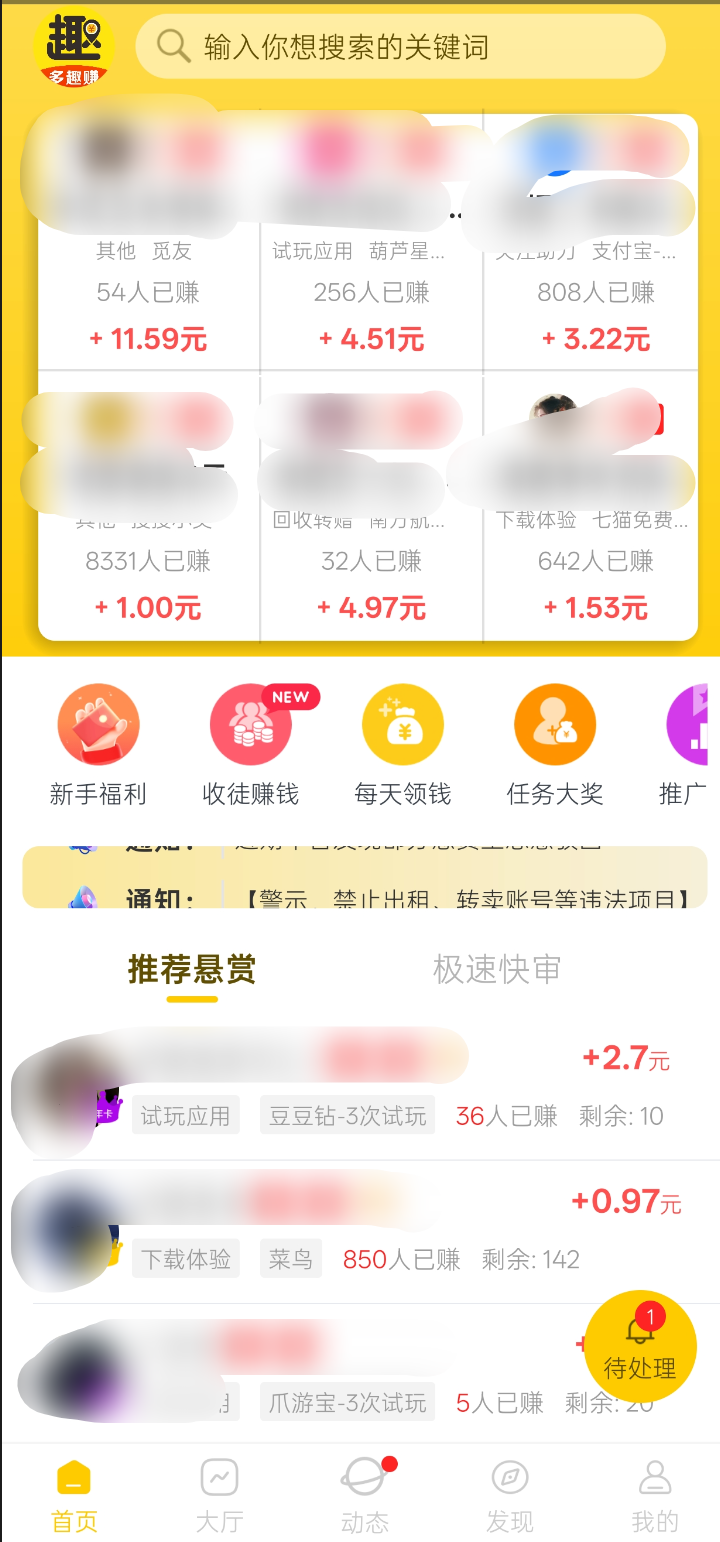Switch to the 动态 tab
Screen dimensions: 720x1542
[364, 1495]
